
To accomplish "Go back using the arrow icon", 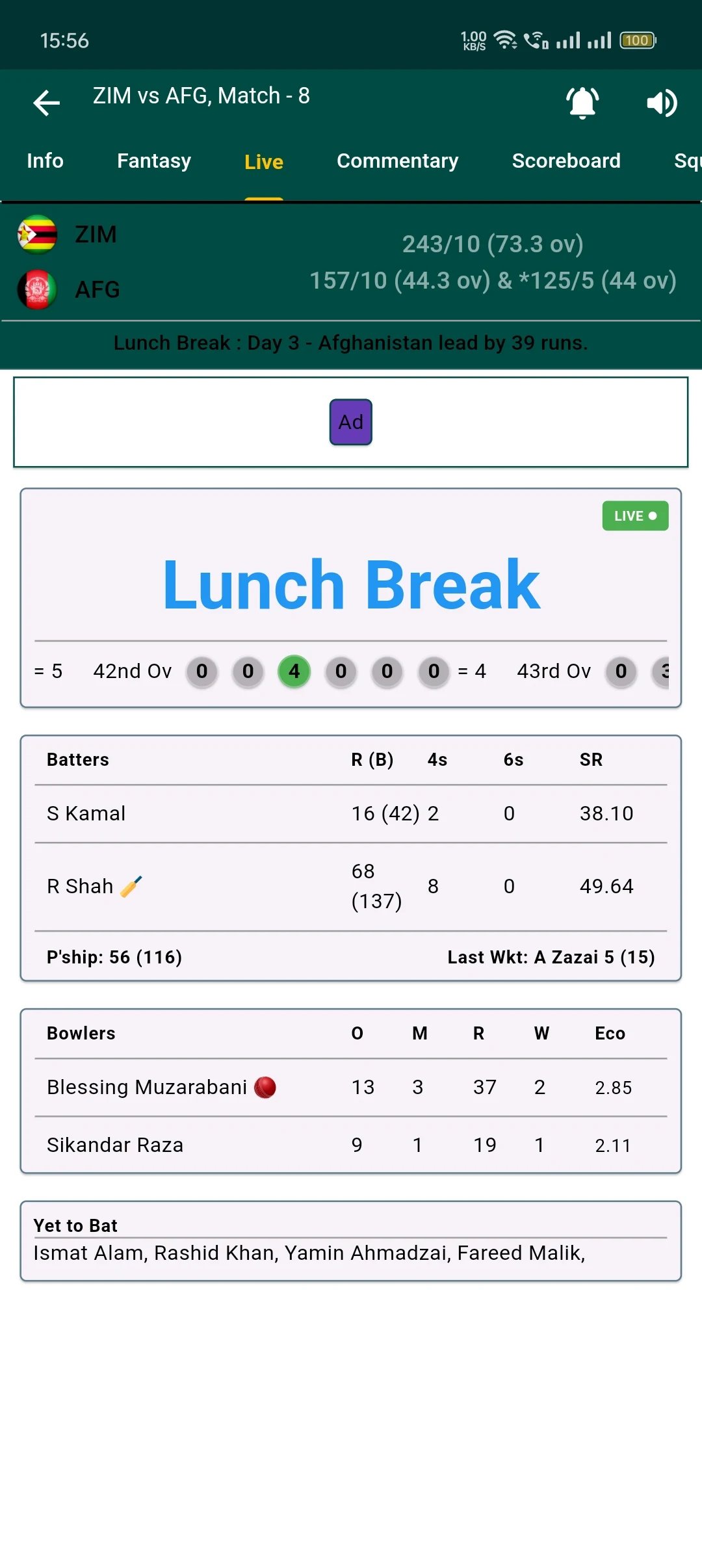I will (x=46, y=103).
